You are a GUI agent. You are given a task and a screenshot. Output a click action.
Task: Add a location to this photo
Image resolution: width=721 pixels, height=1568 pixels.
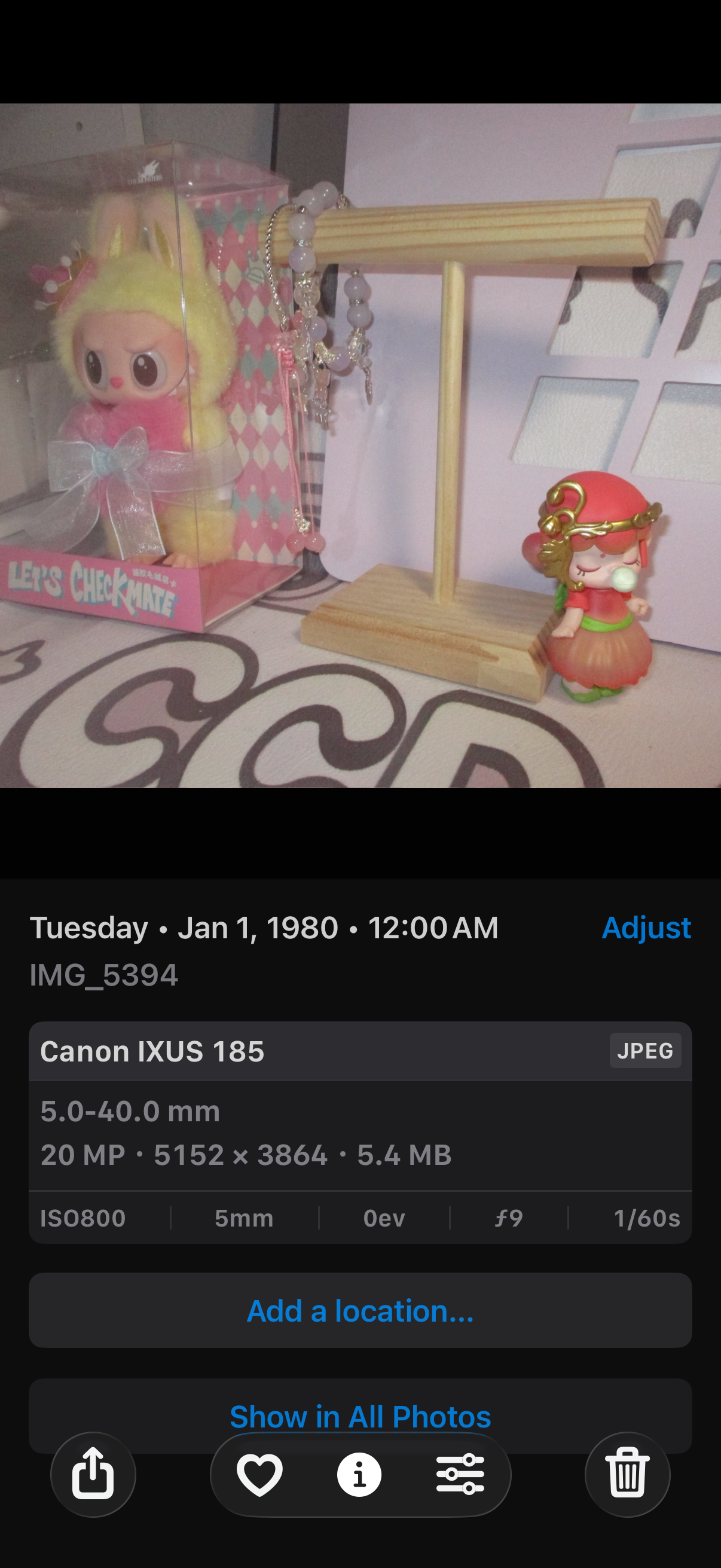tap(360, 1310)
